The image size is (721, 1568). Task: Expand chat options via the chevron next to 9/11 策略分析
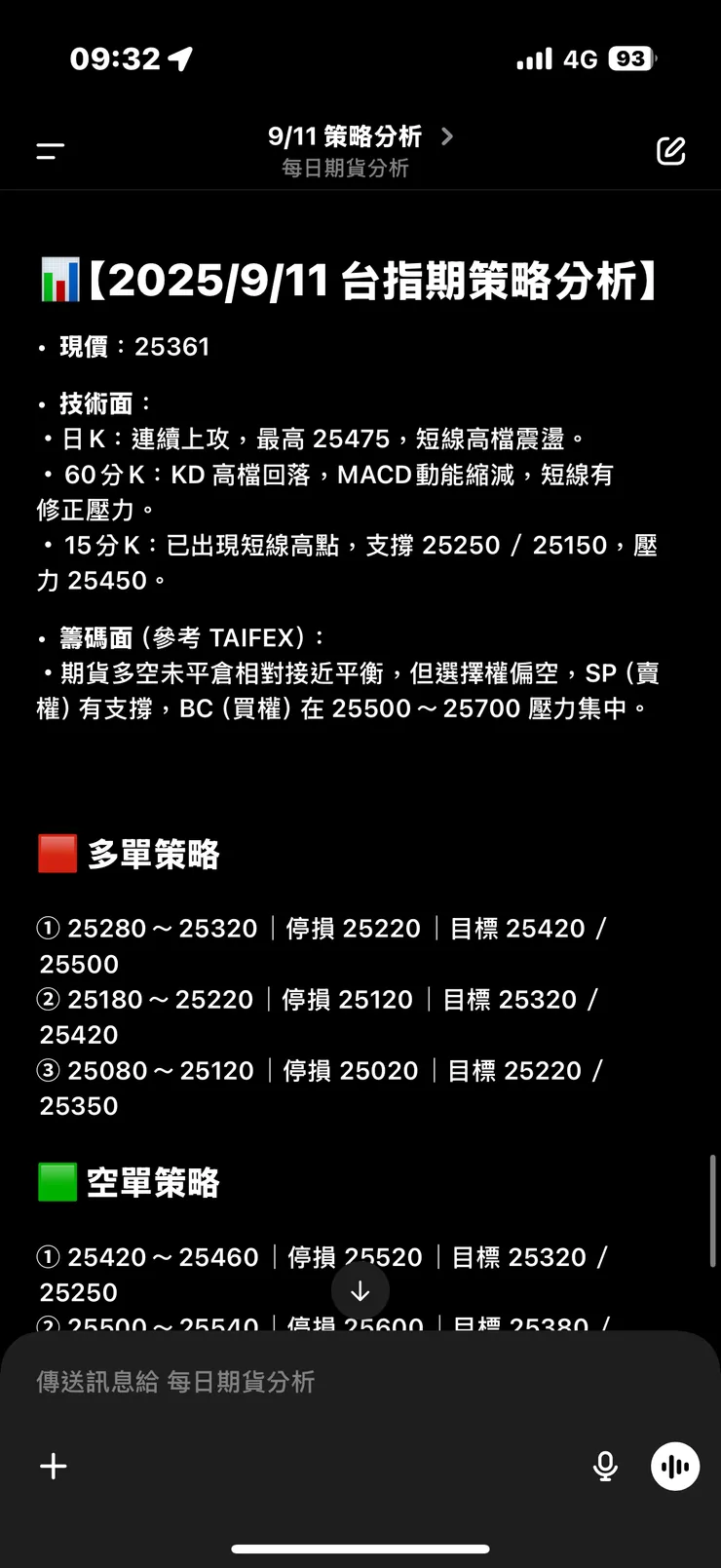[447, 136]
